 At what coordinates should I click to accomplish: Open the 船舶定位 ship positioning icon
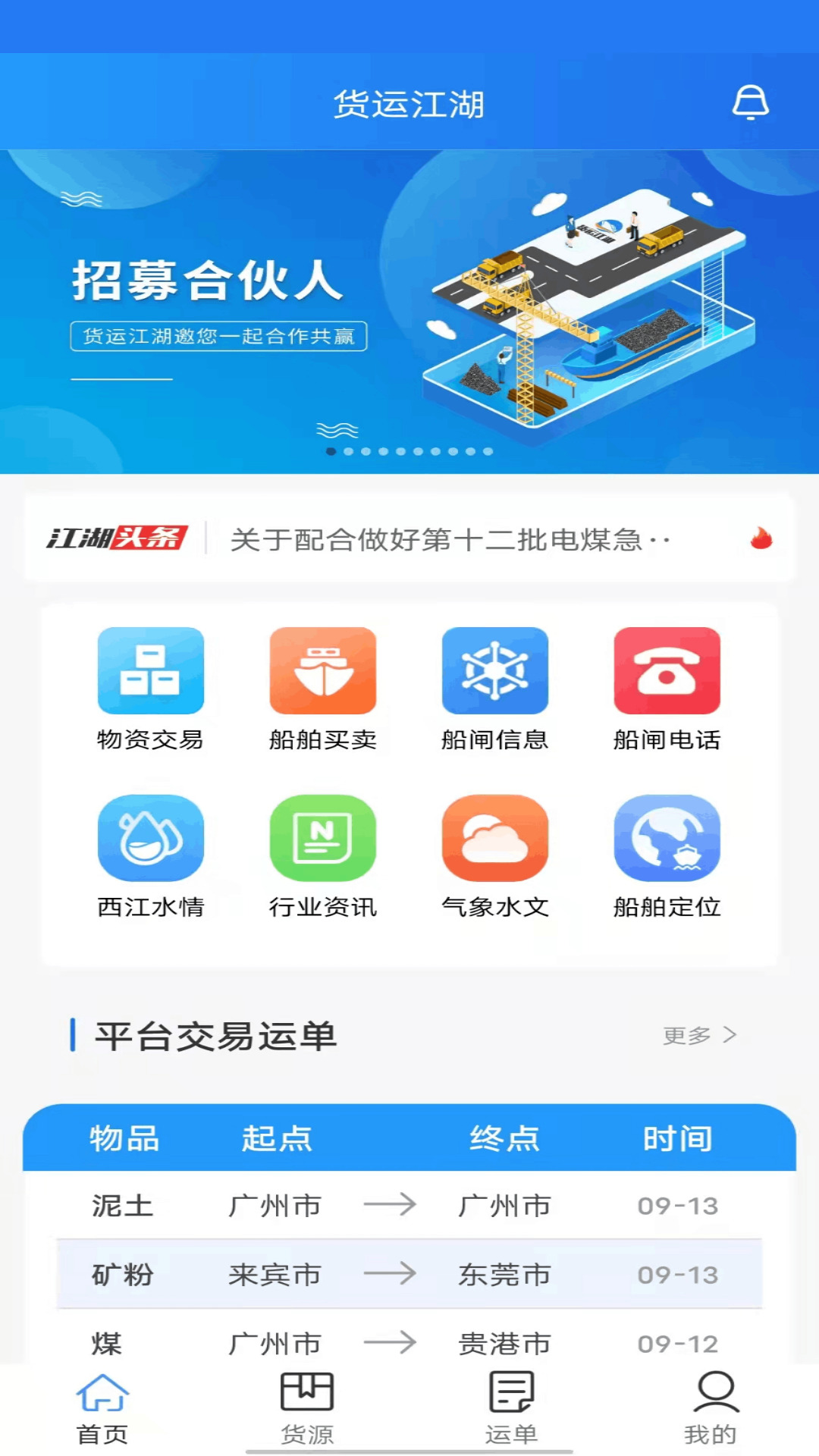667,838
